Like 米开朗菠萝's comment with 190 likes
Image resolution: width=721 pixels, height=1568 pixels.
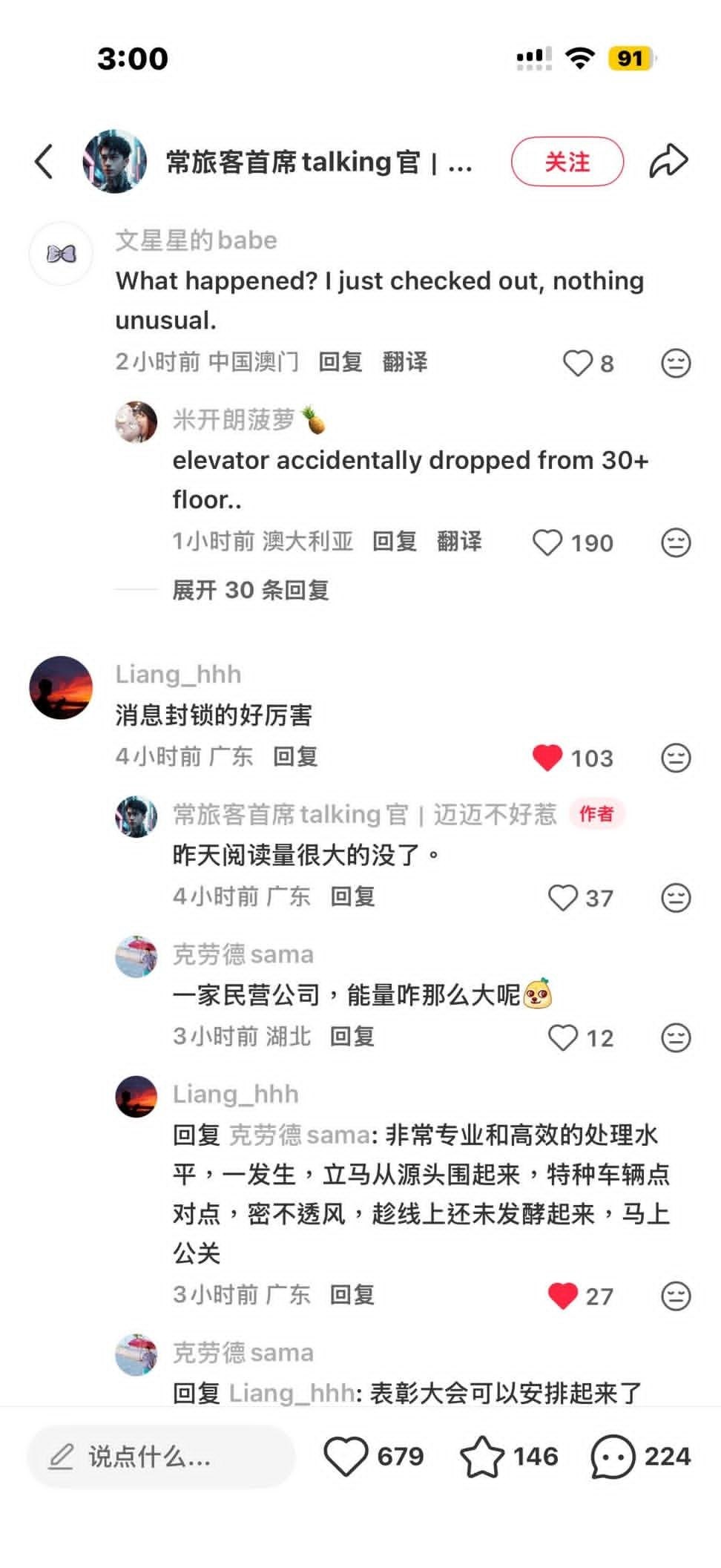[x=548, y=543]
